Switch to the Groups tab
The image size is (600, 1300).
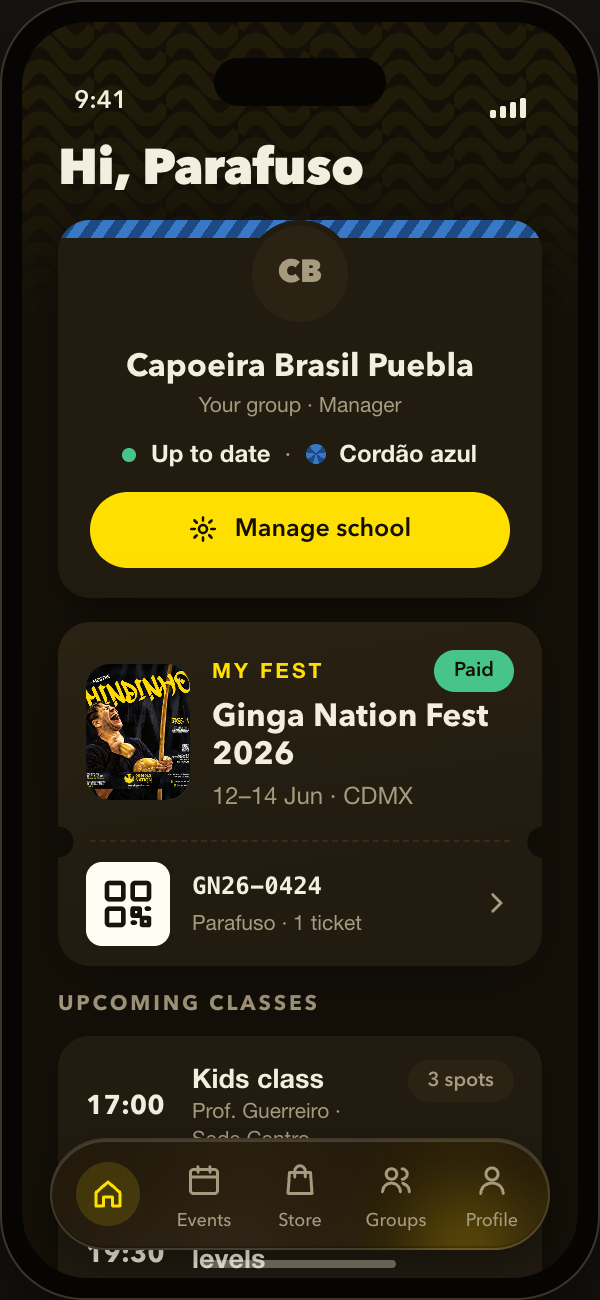[396, 1196]
